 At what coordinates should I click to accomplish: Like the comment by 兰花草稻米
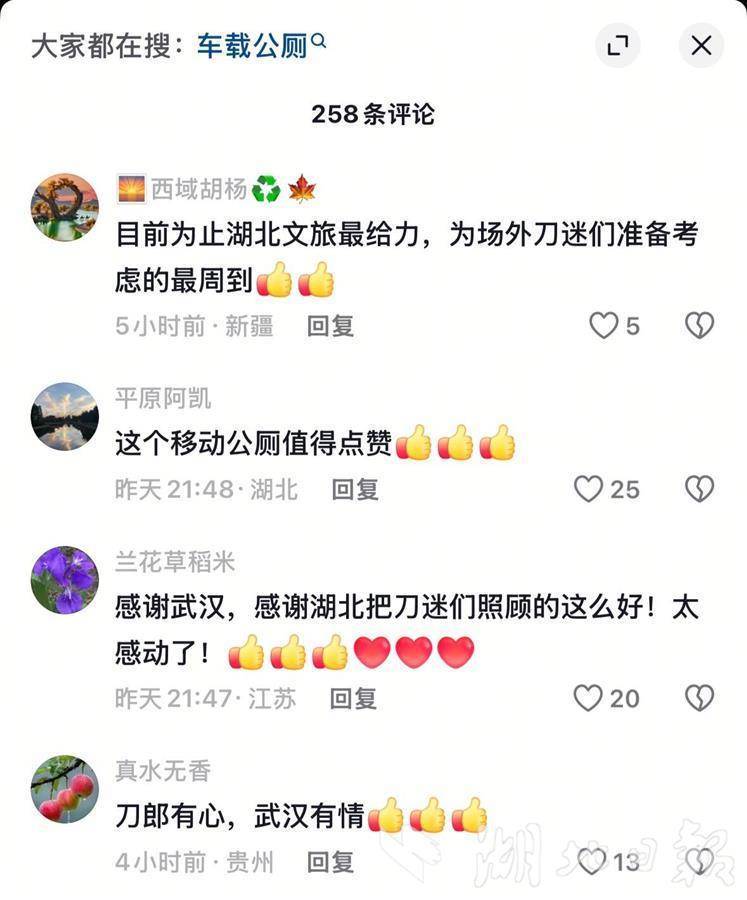point(588,698)
